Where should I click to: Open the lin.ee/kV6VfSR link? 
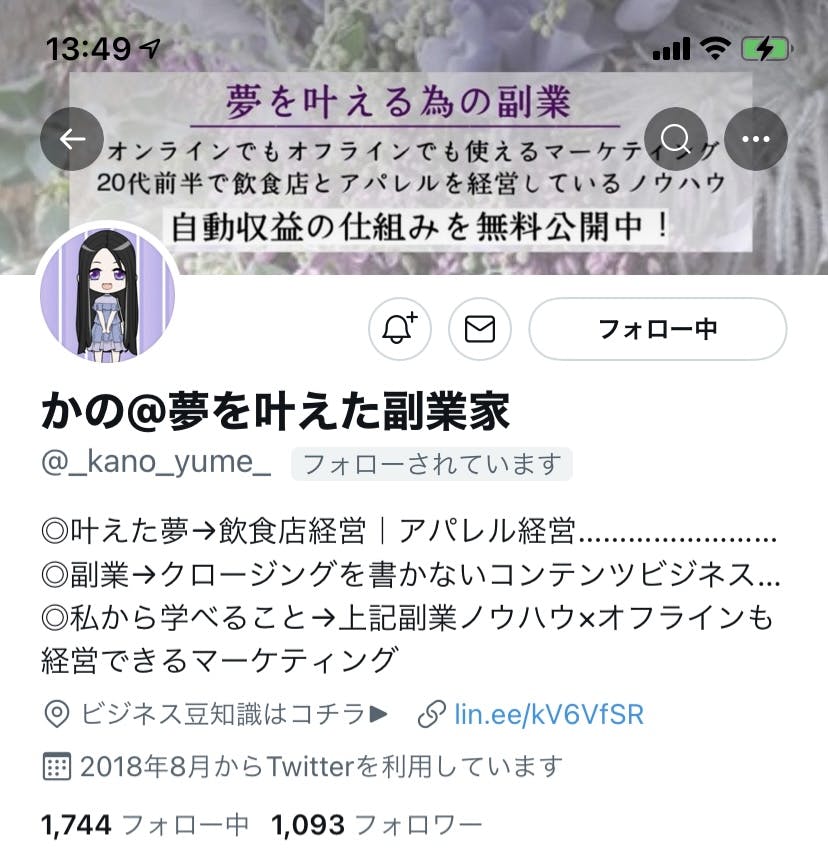click(x=547, y=714)
